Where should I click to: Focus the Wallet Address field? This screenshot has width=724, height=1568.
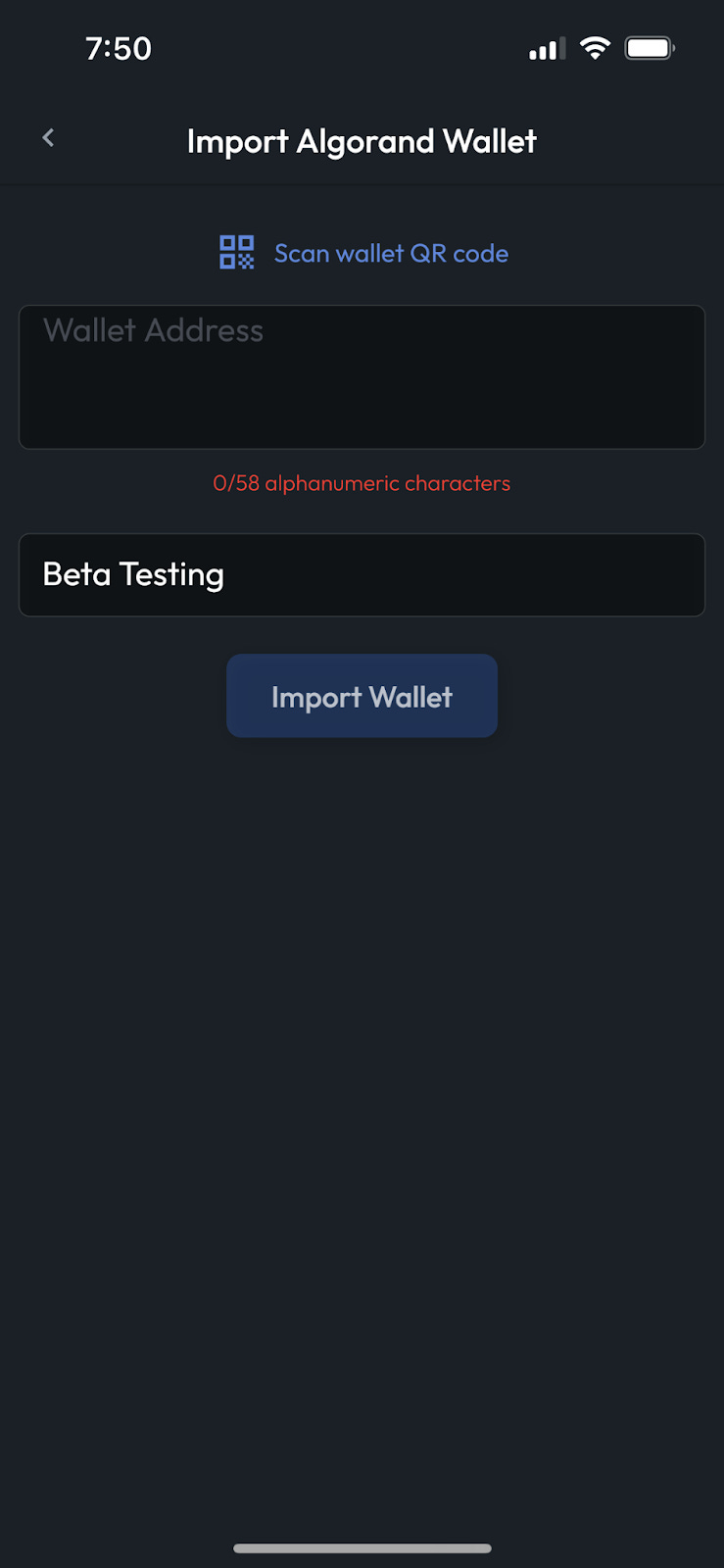(x=362, y=377)
